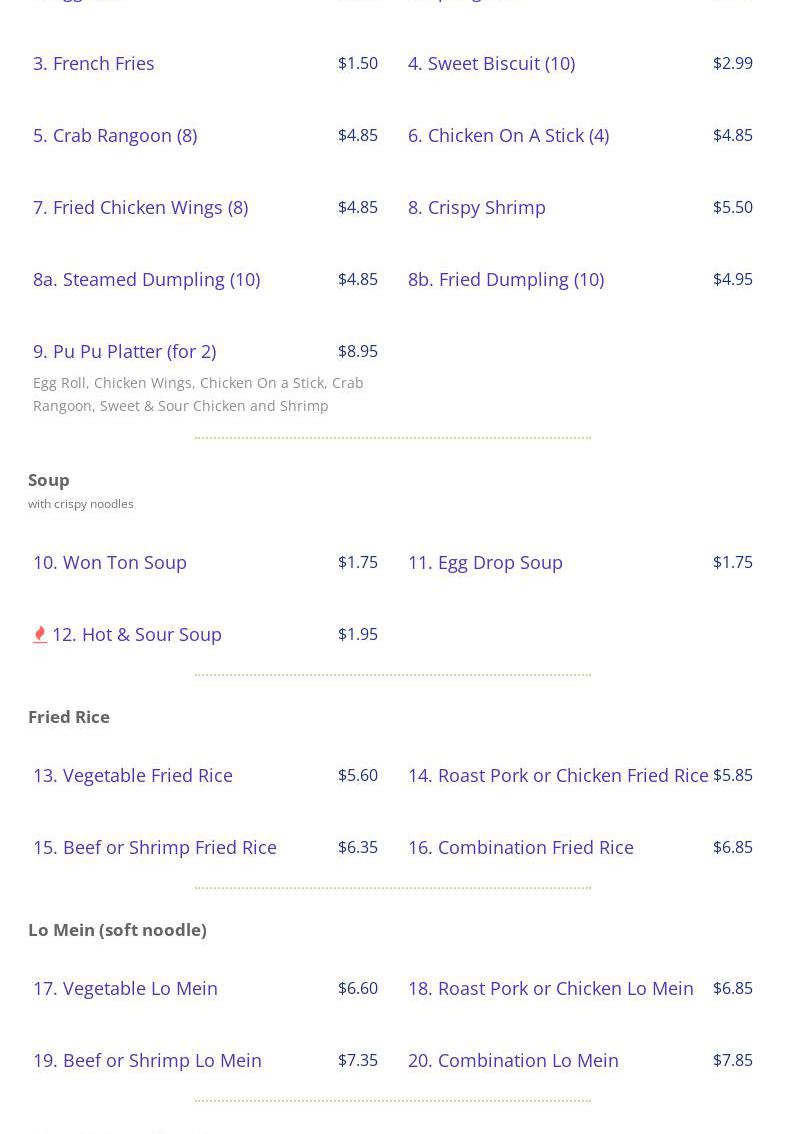Choose Hot & Sour Soup

click(137, 634)
